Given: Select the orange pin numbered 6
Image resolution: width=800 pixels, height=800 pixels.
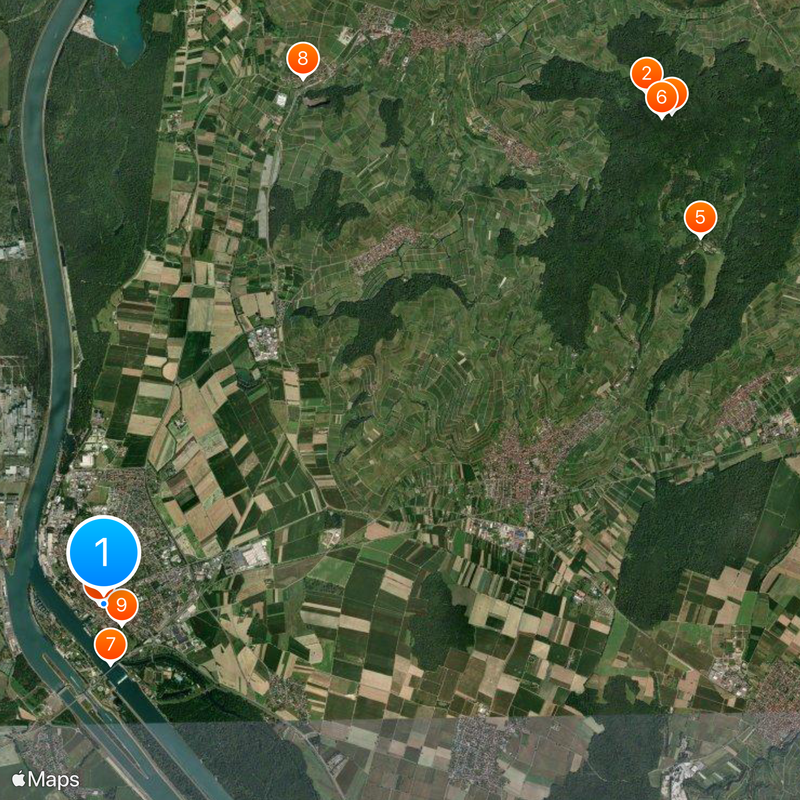Looking at the screenshot, I should (x=660, y=97).
